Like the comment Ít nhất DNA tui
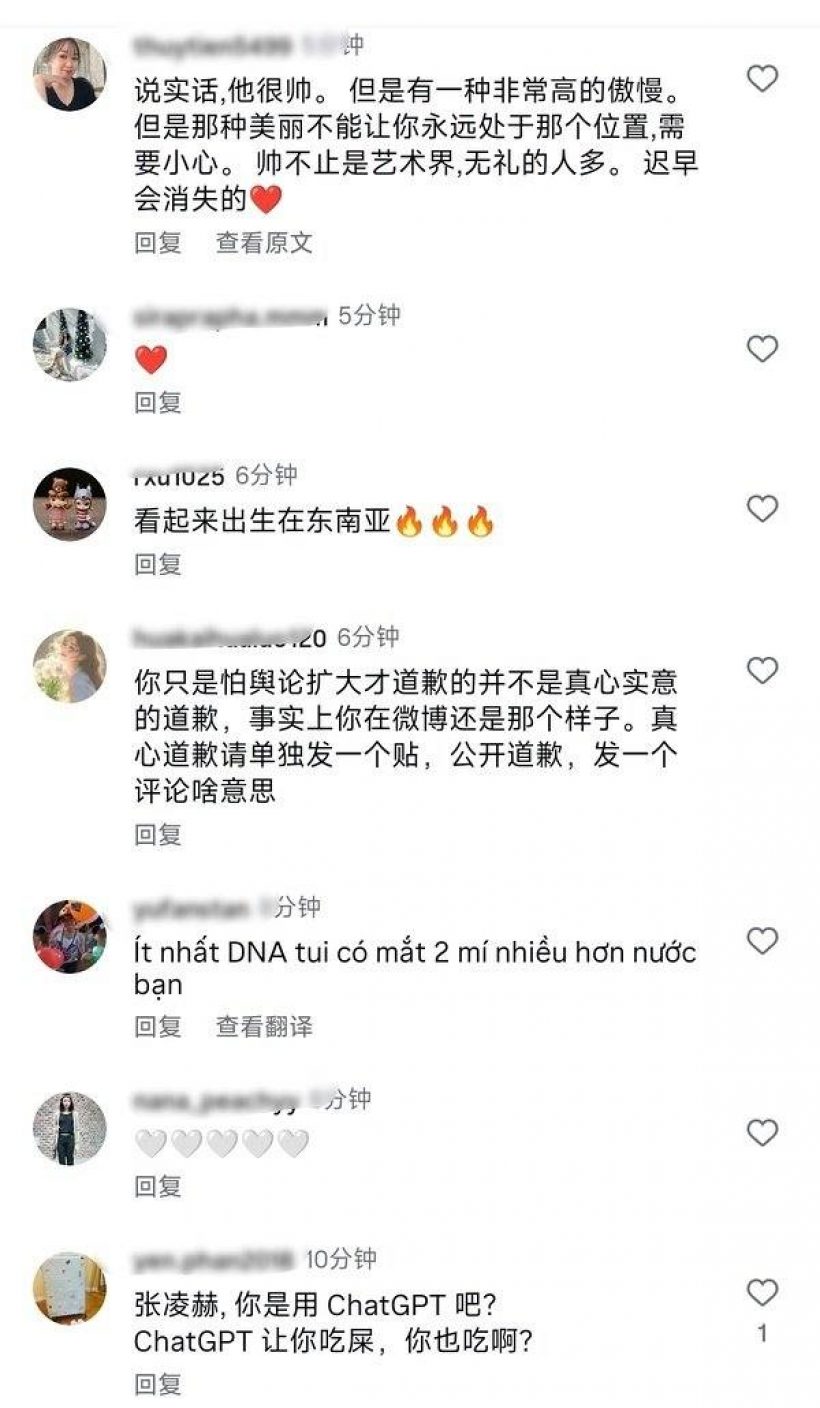This screenshot has height=1408, width=820. coord(762,941)
